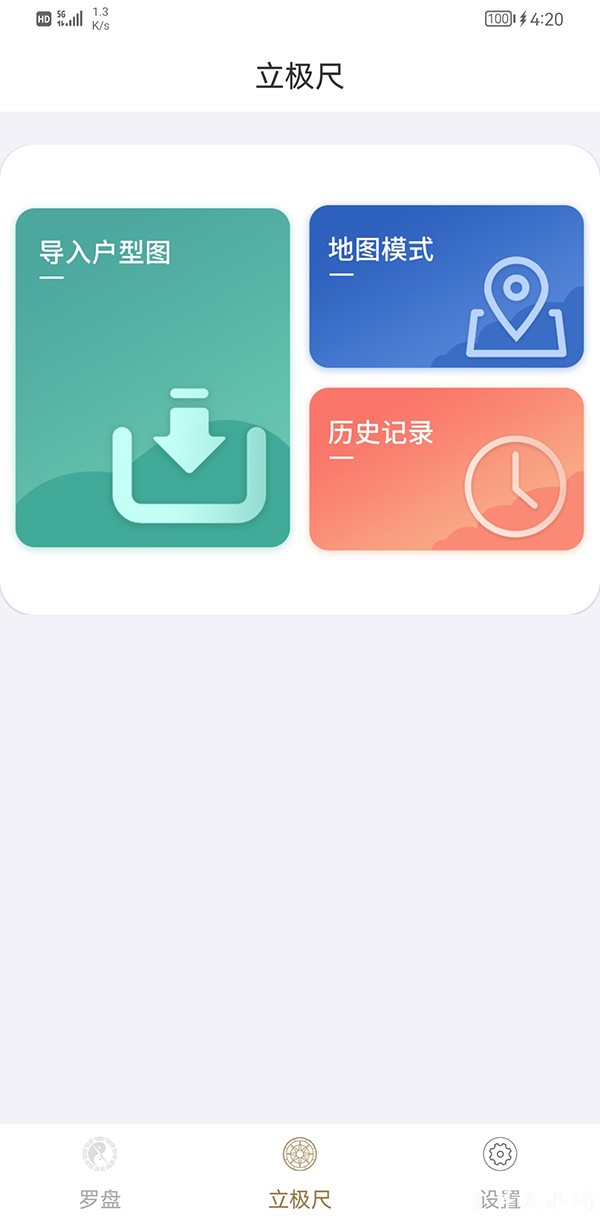Go to the 设置 settings tab
This screenshot has height=1224, width=600.
[499, 1173]
